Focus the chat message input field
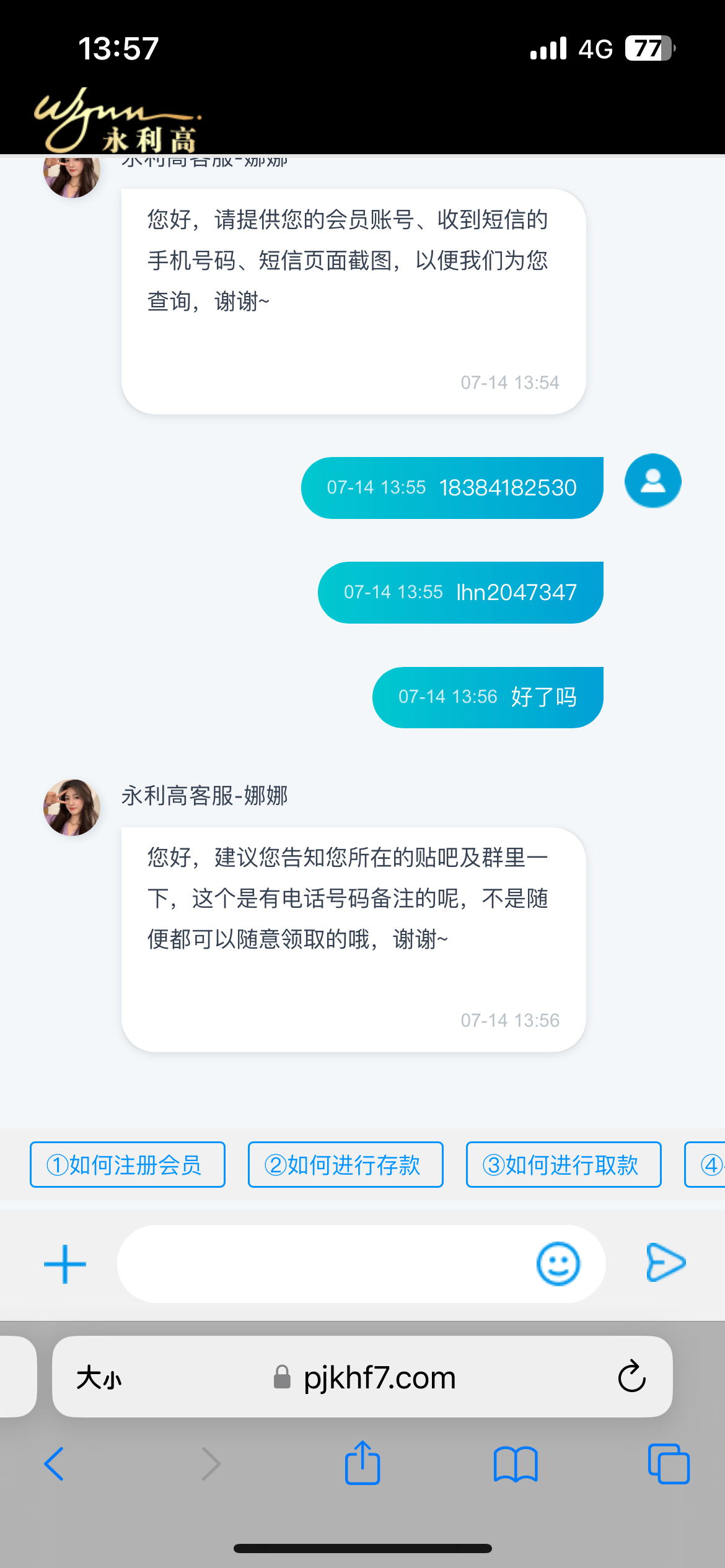725x1568 pixels. point(322,1264)
